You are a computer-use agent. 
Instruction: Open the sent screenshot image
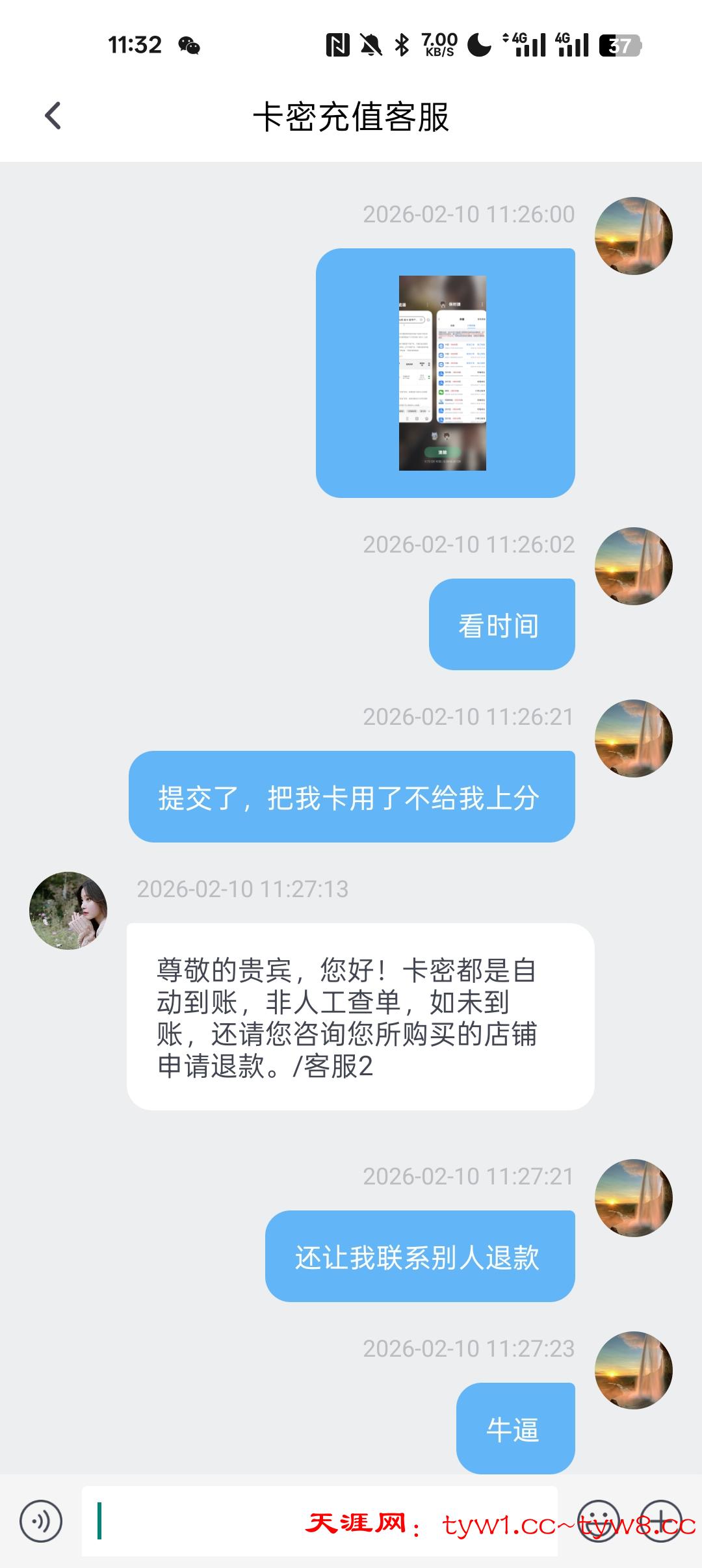pyautogui.click(x=443, y=372)
